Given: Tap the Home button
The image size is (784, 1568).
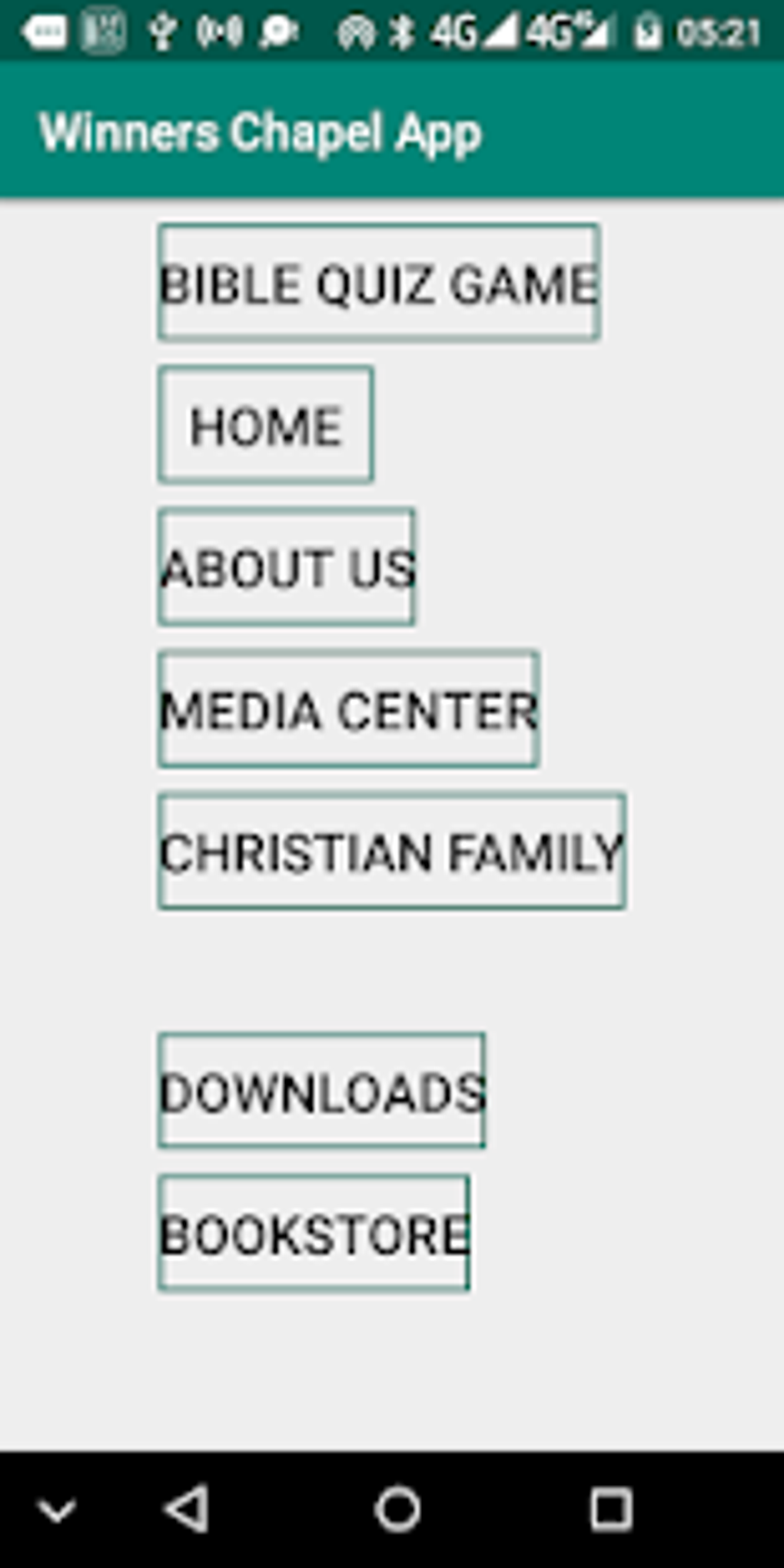Looking at the screenshot, I should (266, 425).
